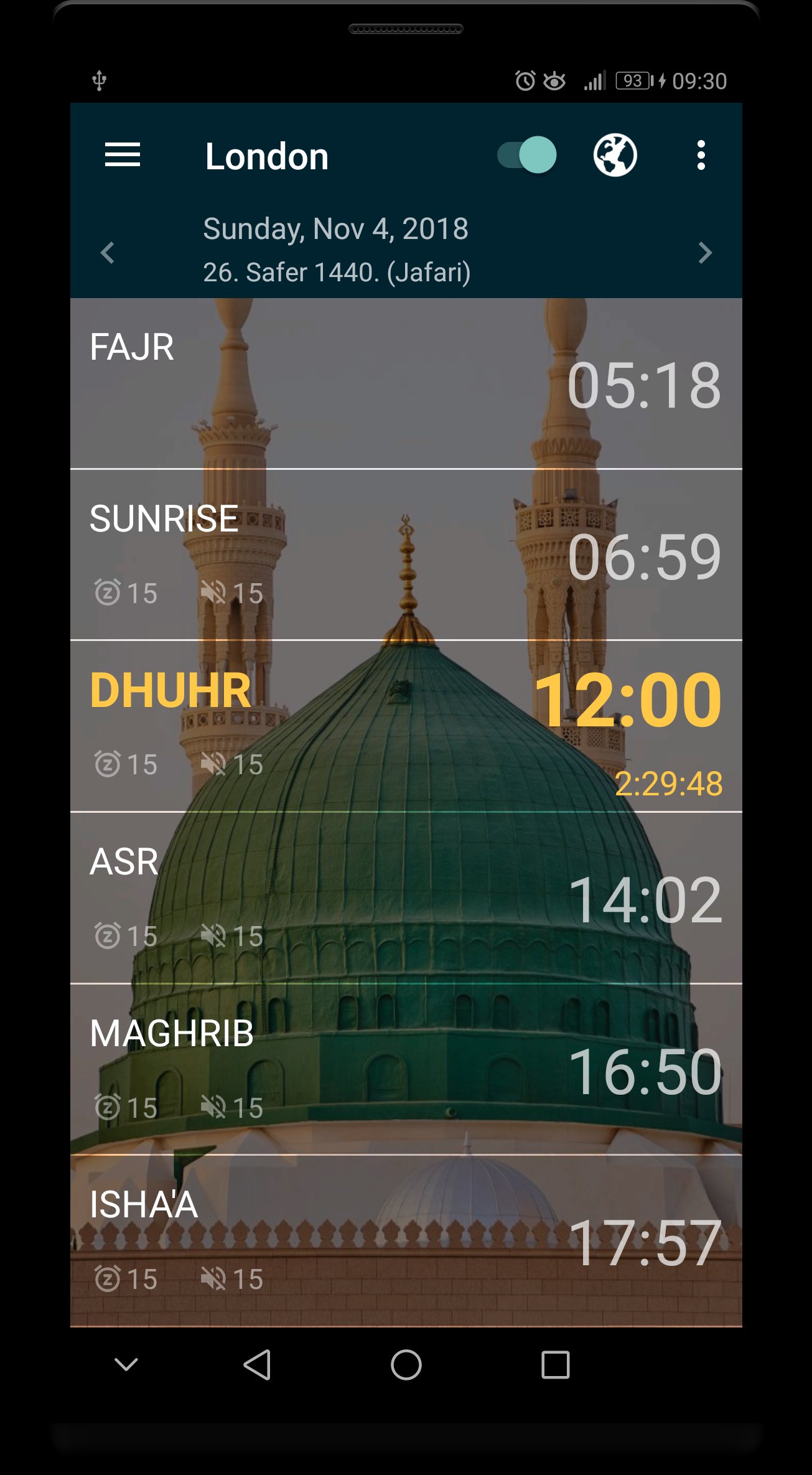Tap the Isha'a alarm reminder icon
Viewport: 812px width, 1475px height.
pyautogui.click(x=108, y=1279)
